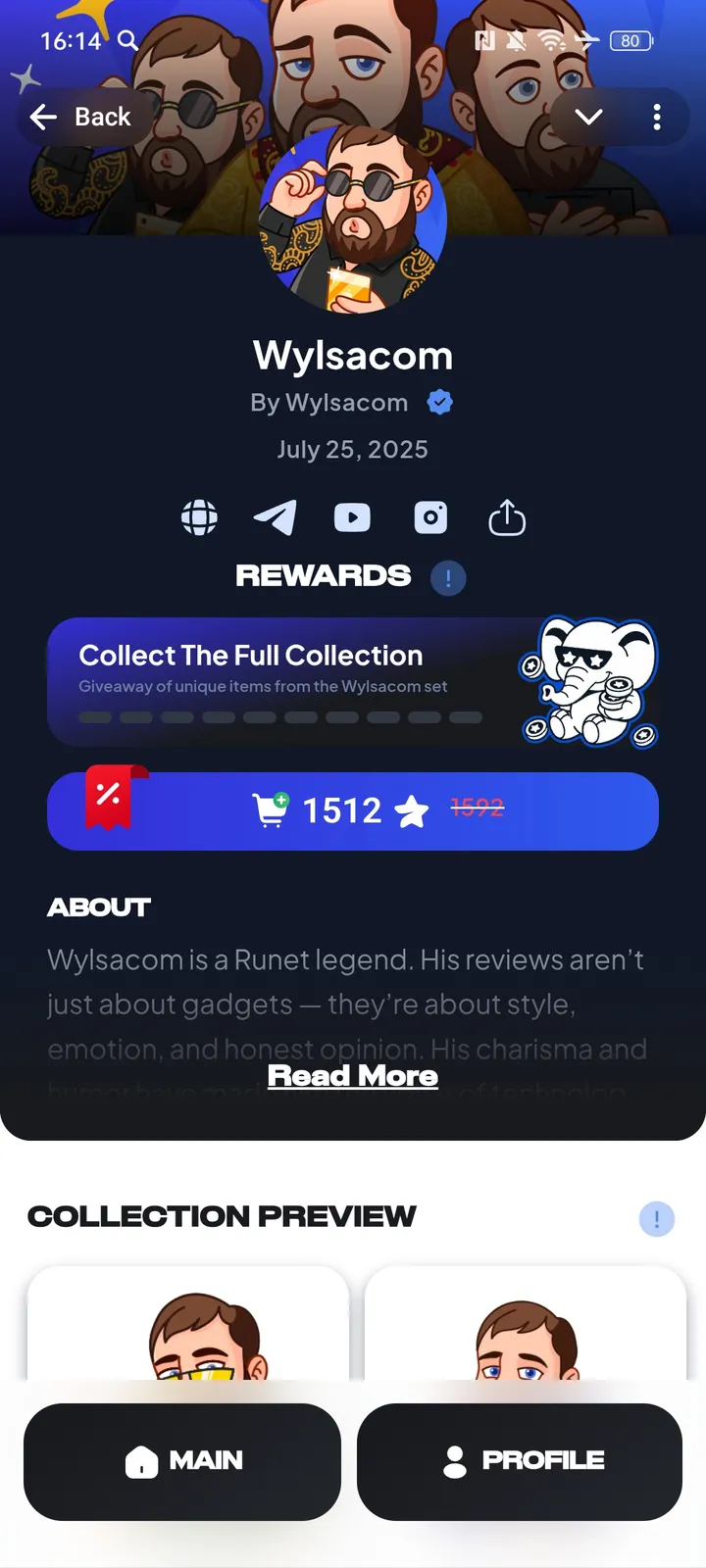This screenshot has width=706, height=1568.
Task: Open Wylsacom's YouTube channel icon
Action: 352,517
